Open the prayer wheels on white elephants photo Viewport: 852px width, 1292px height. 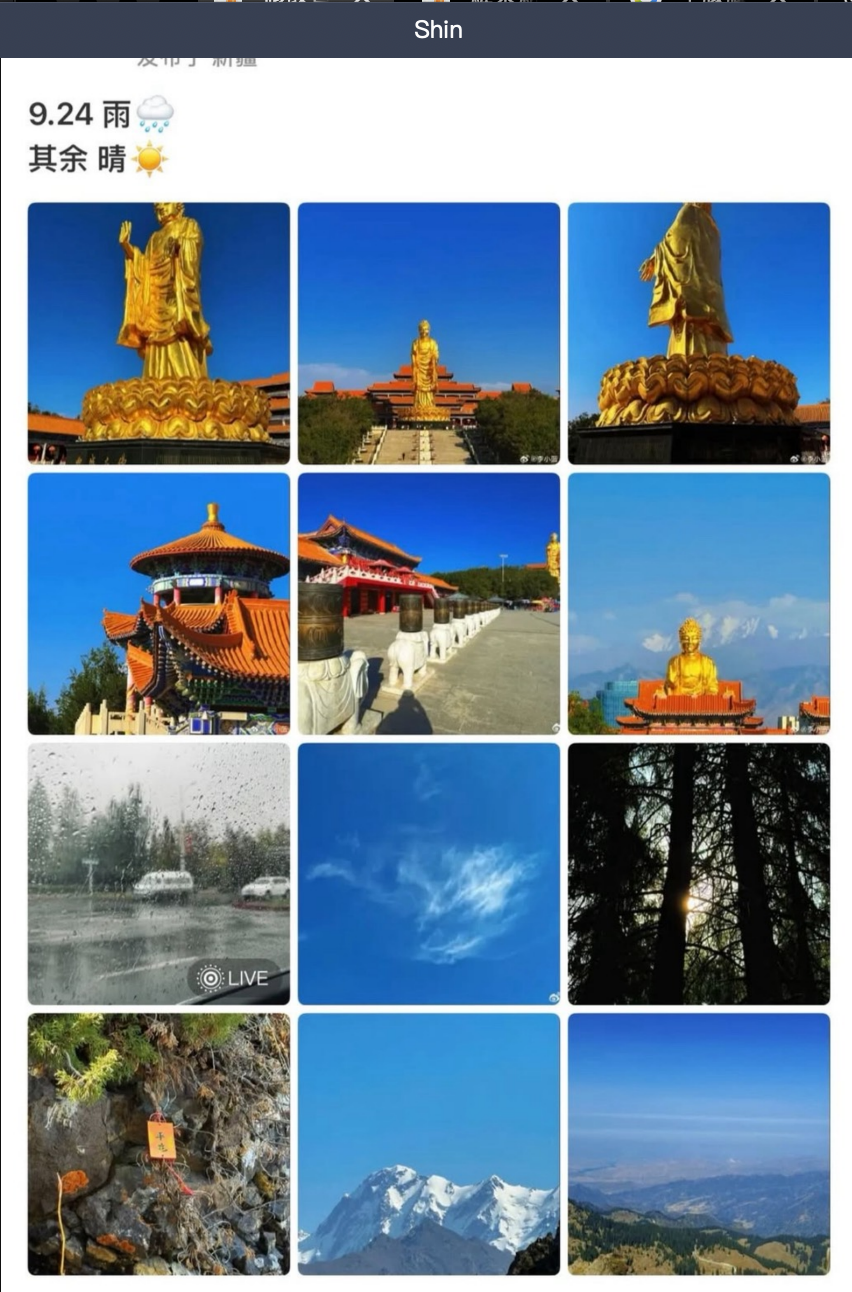[x=429, y=603]
